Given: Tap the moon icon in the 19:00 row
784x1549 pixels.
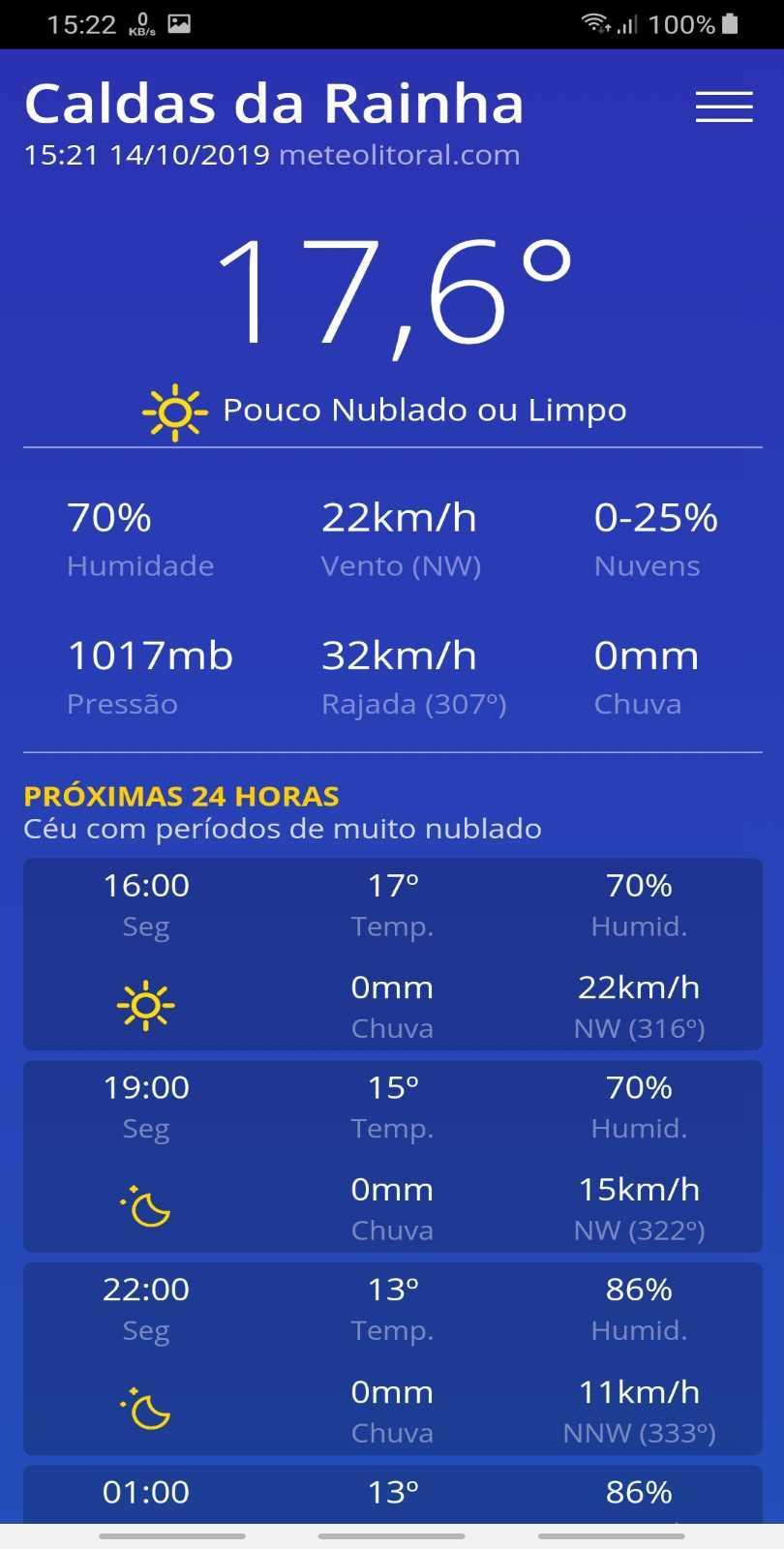Looking at the screenshot, I should tap(145, 1207).
